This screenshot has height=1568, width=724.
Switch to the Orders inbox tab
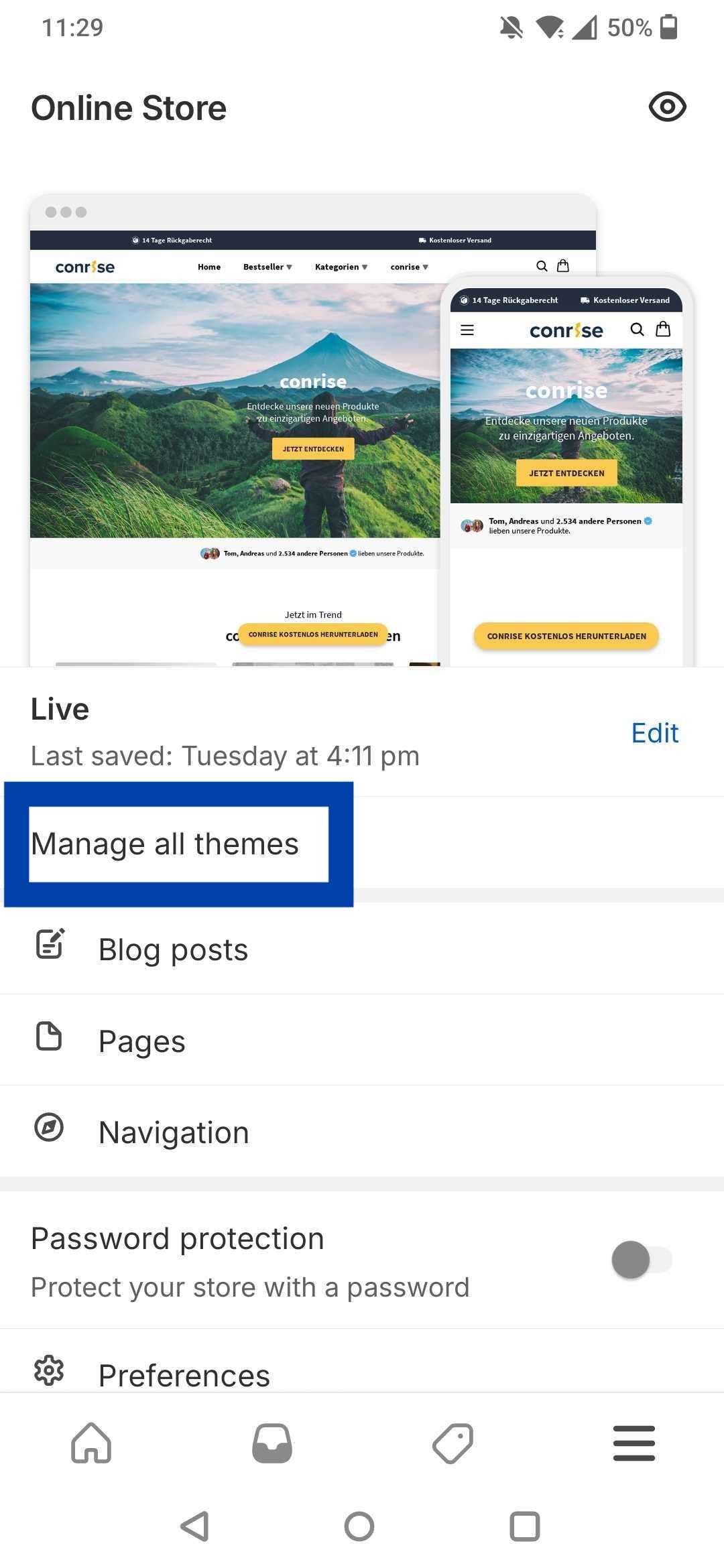point(272,1443)
